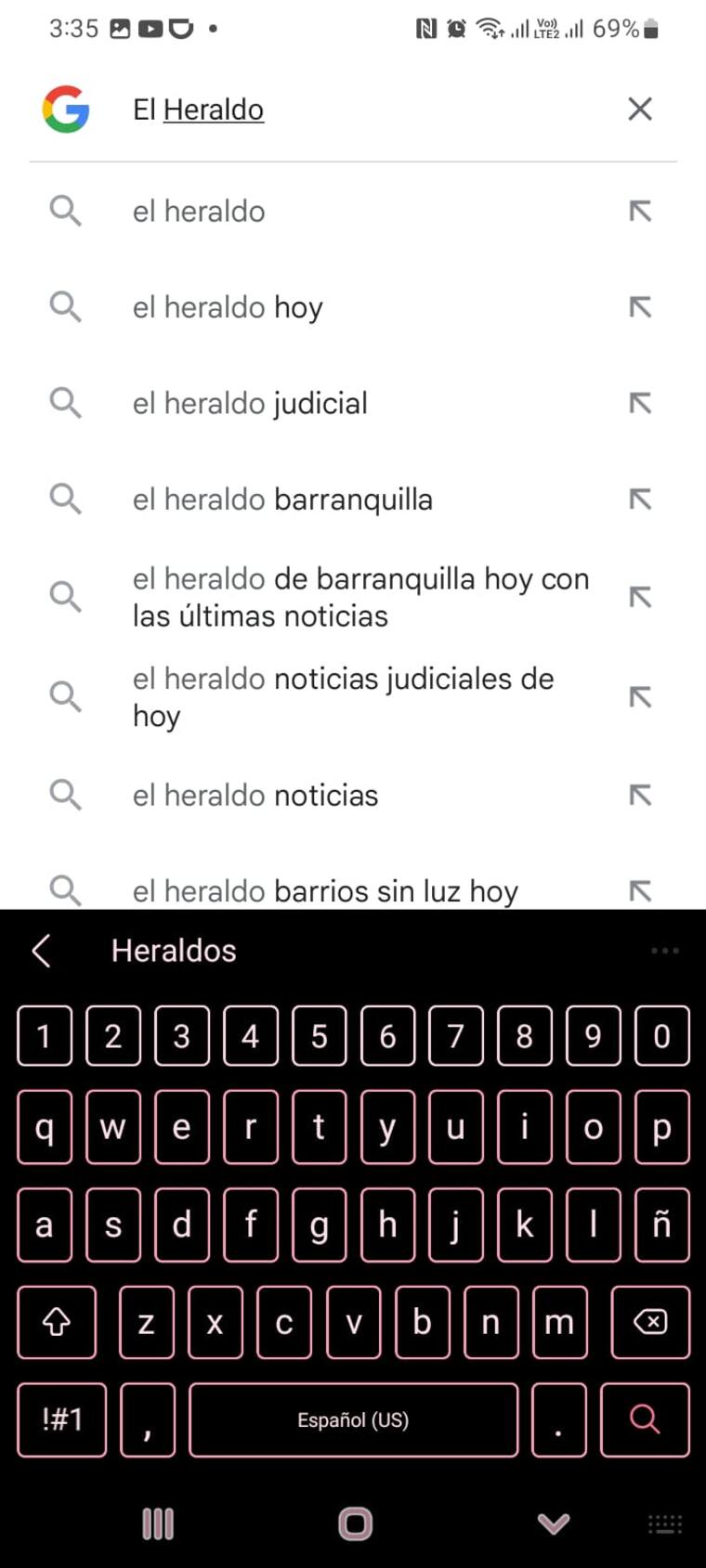Tap the space bar labeled Español (US)
Viewport: 706px width, 1568px height.
pos(353,1419)
